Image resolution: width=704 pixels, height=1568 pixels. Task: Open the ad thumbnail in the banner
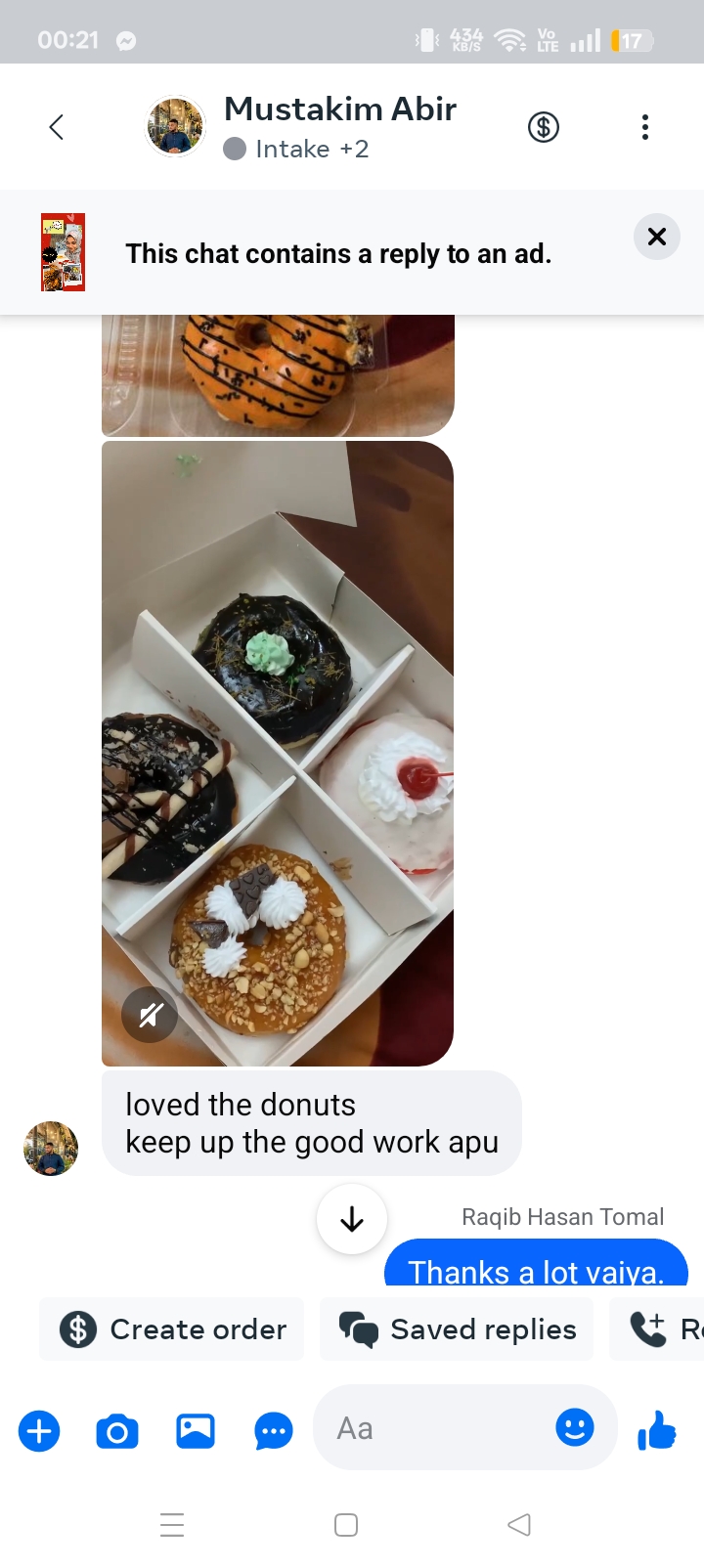[63, 252]
